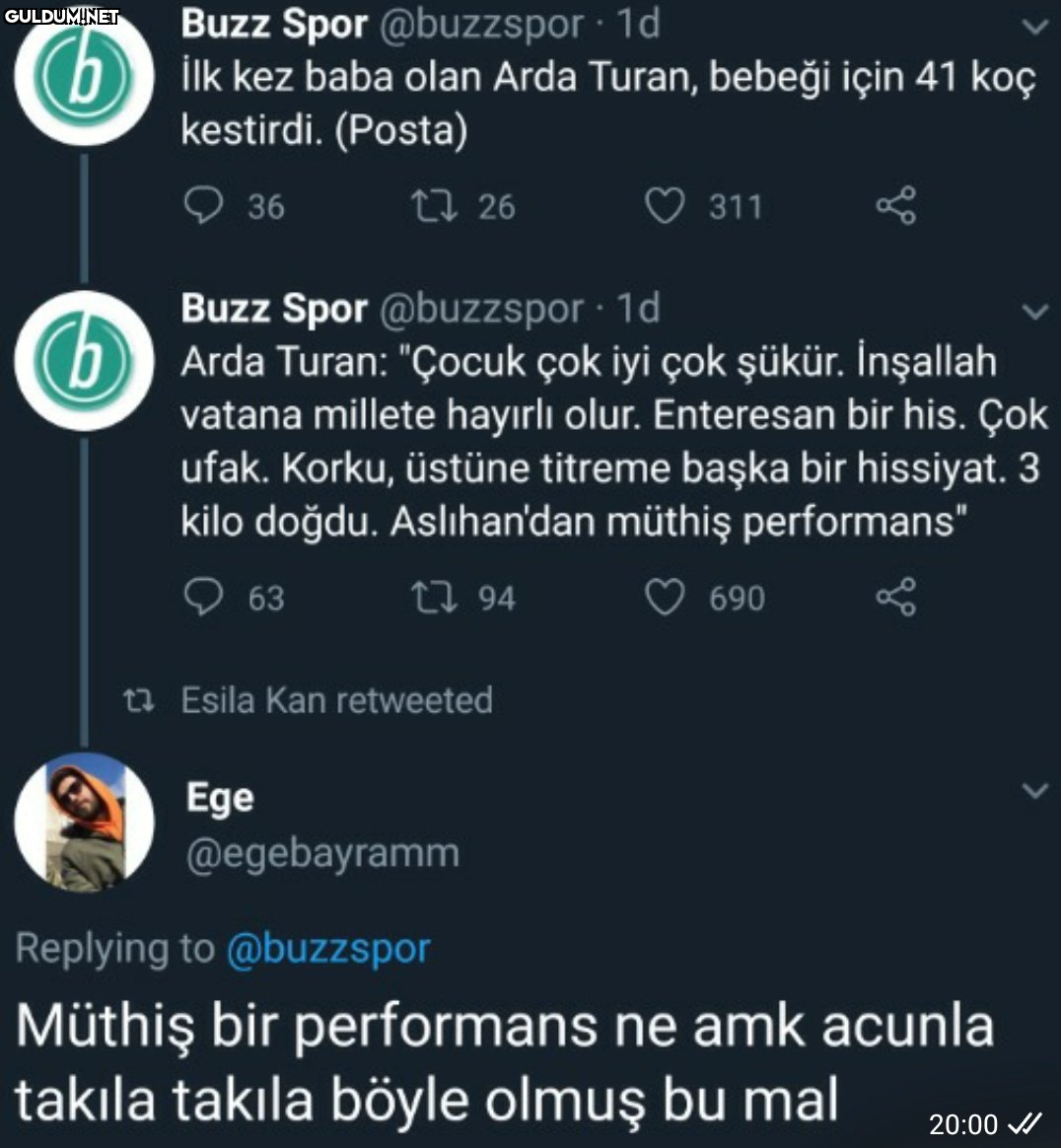Like the tweet with 690 likes
Screen dimensions: 1061x1148
665,597
